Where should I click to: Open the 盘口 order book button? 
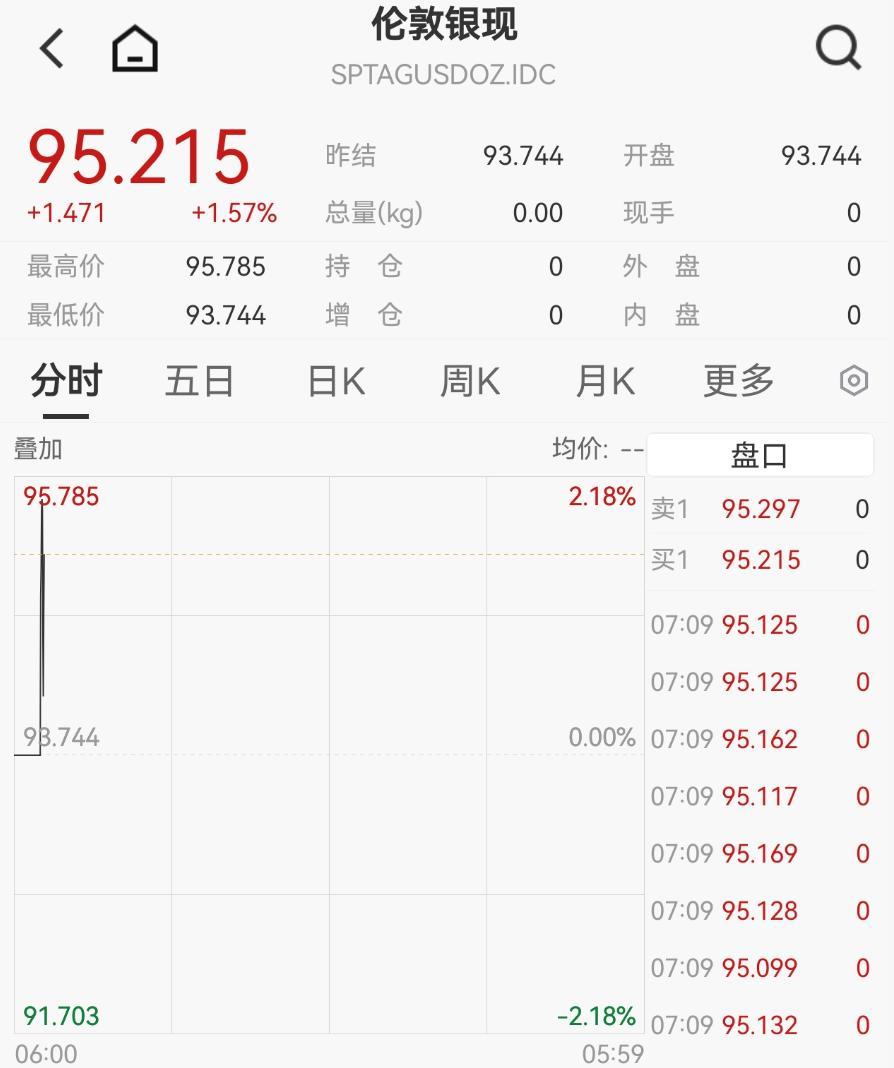pyautogui.click(x=760, y=455)
